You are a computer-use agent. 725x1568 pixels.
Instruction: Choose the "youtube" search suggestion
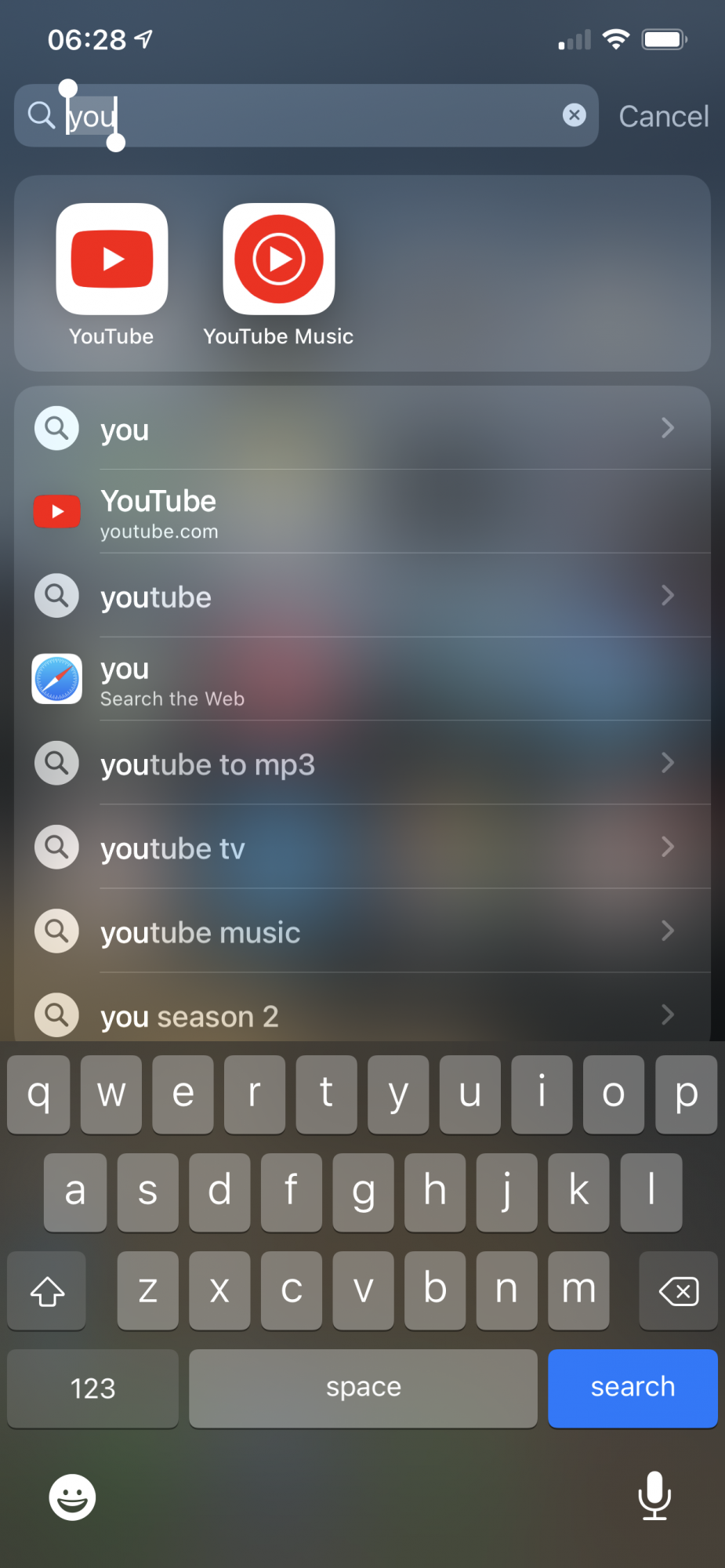click(x=362, y=596)
